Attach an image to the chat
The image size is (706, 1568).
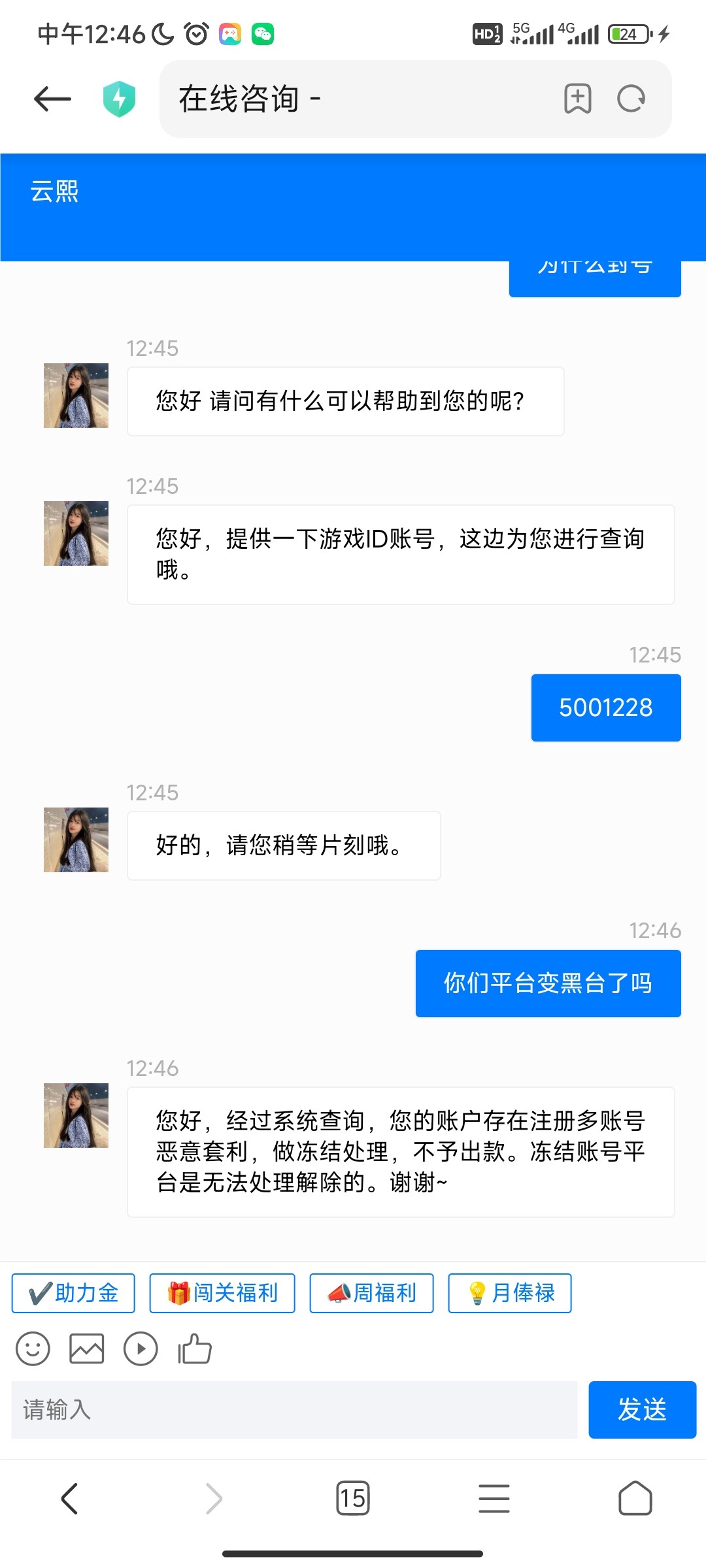point(86,1348)
